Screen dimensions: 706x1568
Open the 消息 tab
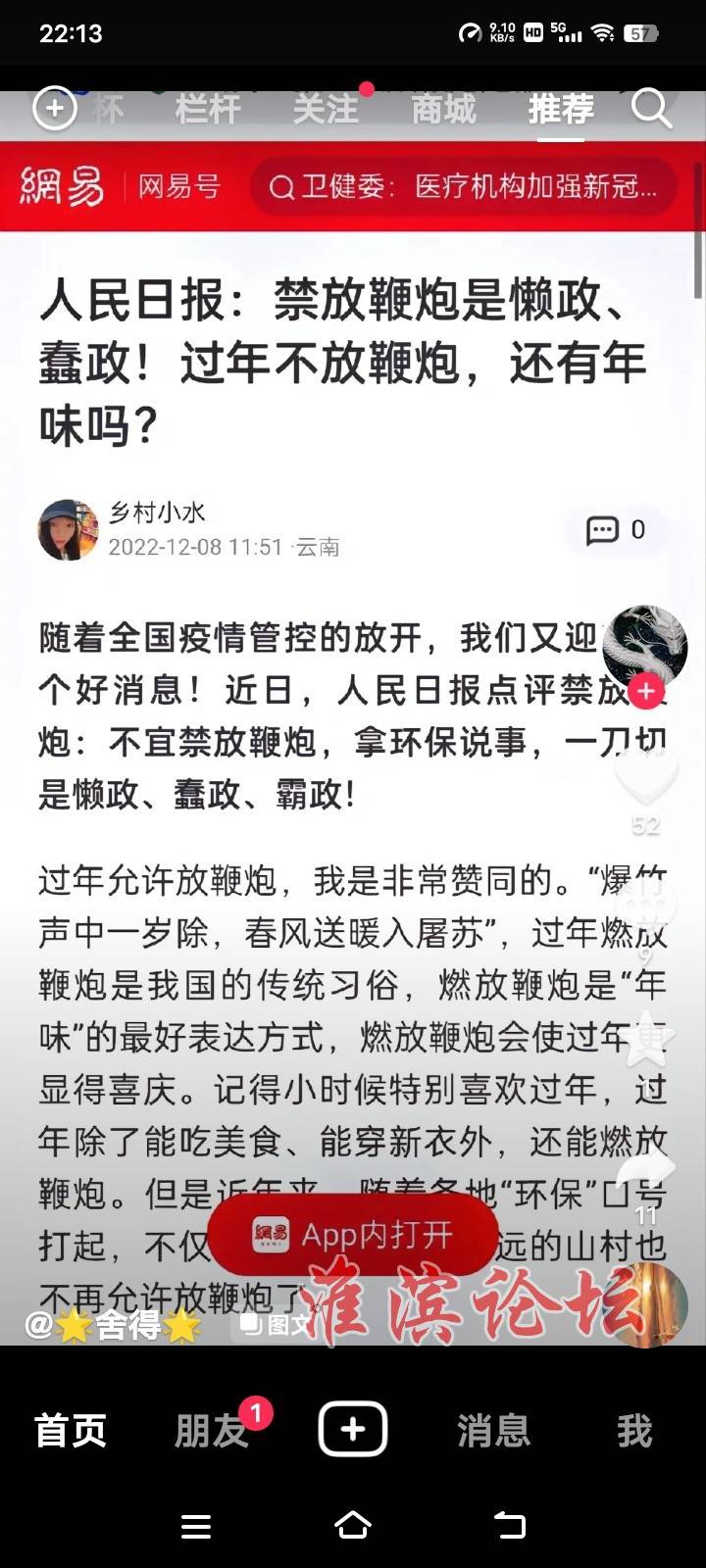coord(493,1431)
